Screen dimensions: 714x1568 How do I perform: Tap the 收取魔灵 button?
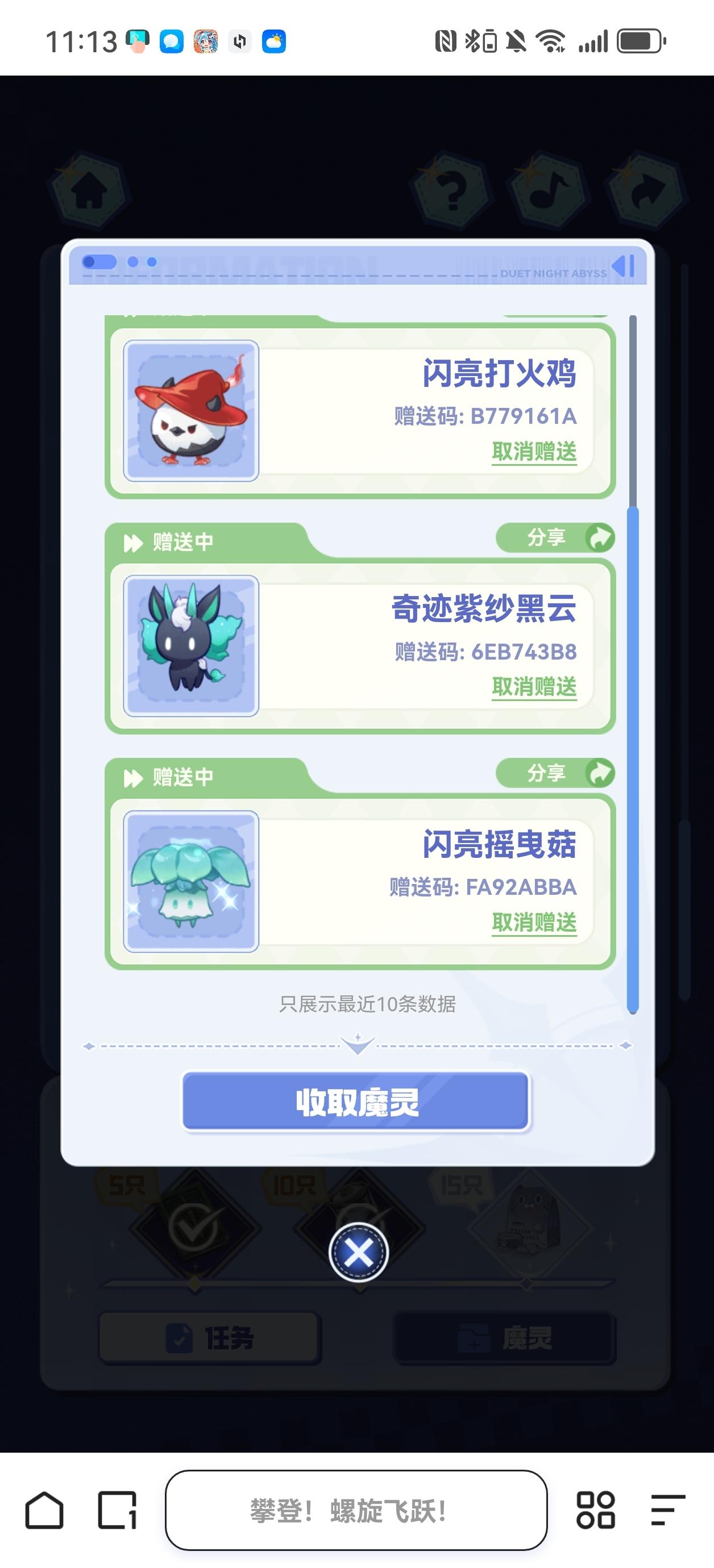356,1102
